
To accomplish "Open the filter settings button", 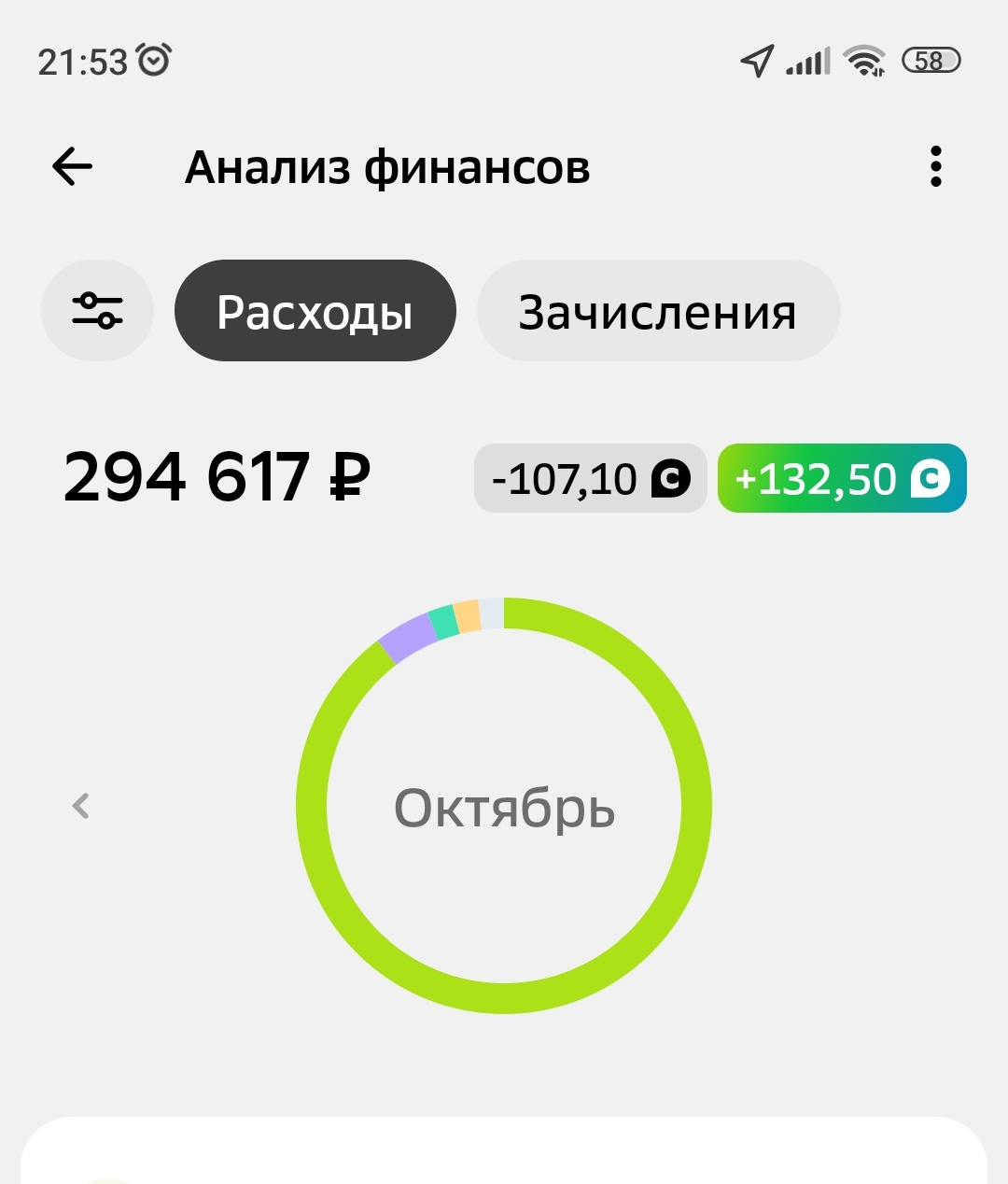I will (97, 311).
